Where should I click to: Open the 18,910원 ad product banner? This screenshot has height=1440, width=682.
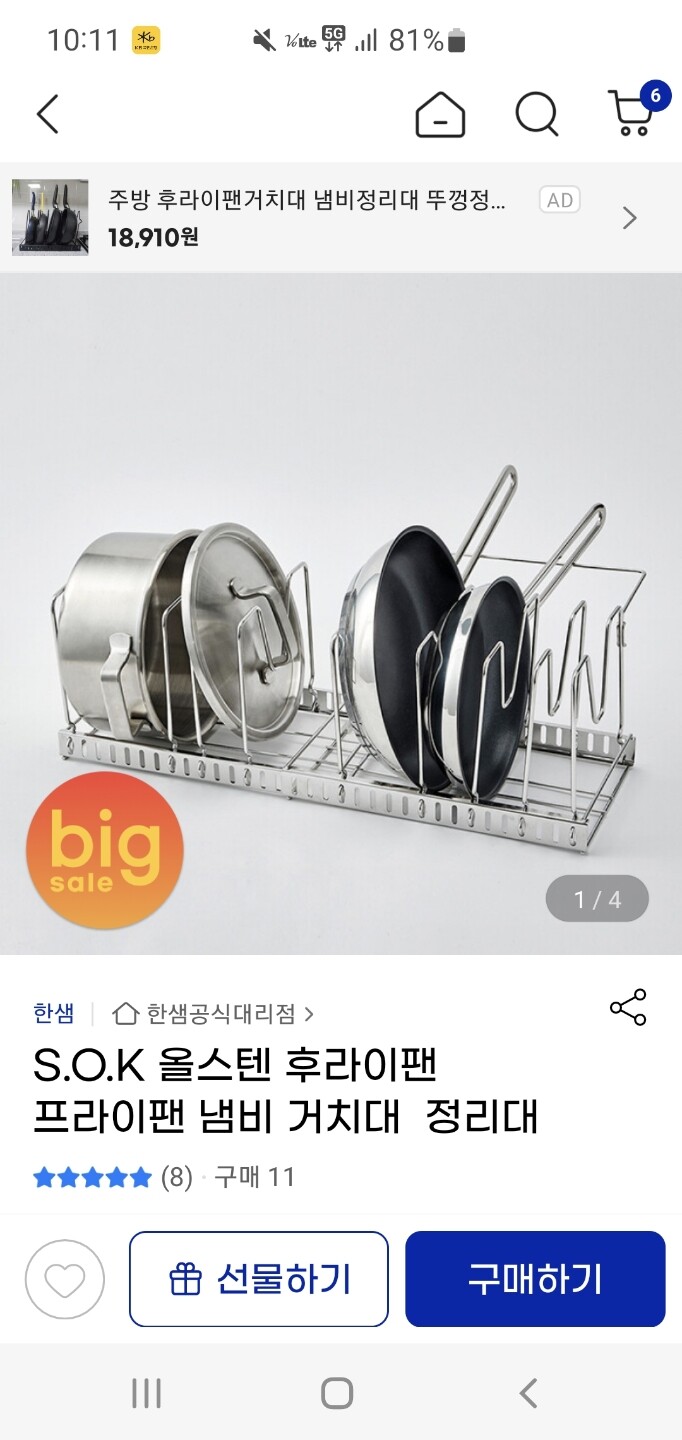(x=341, y=218)
